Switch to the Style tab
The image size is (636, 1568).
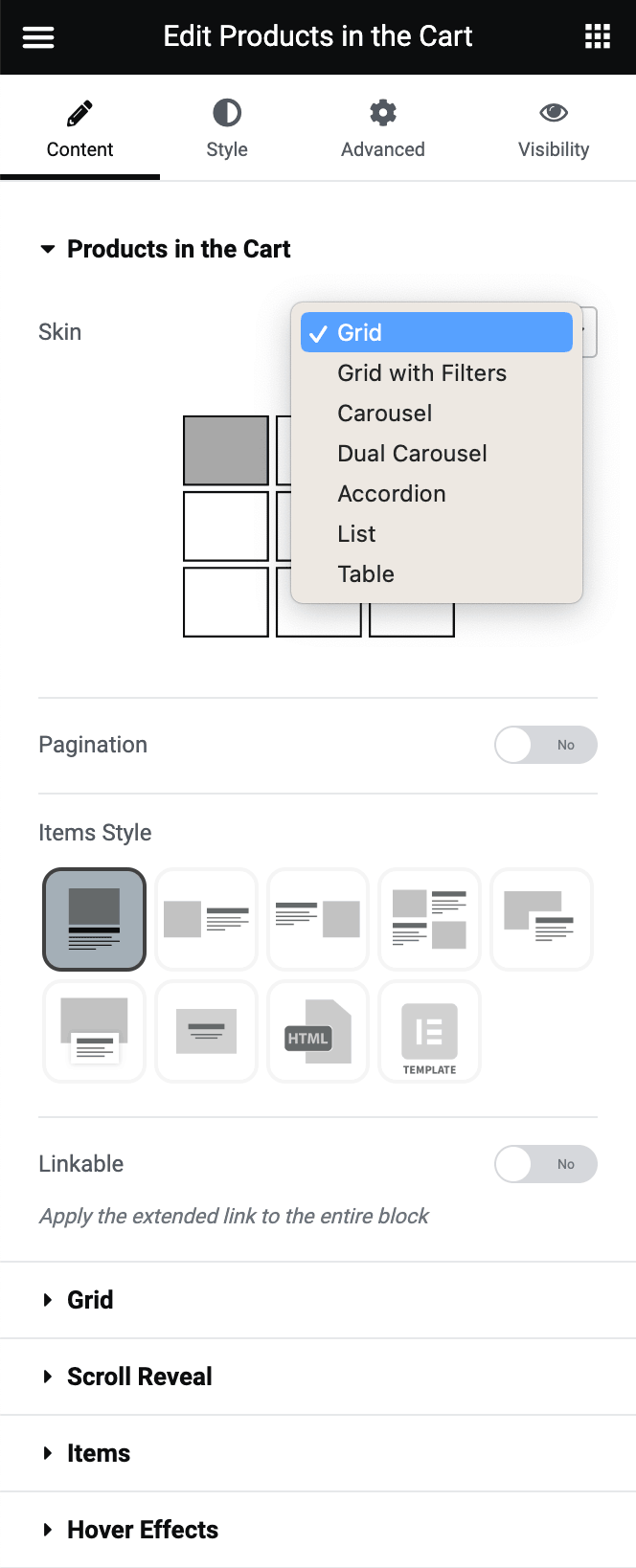tap(227, 129)
